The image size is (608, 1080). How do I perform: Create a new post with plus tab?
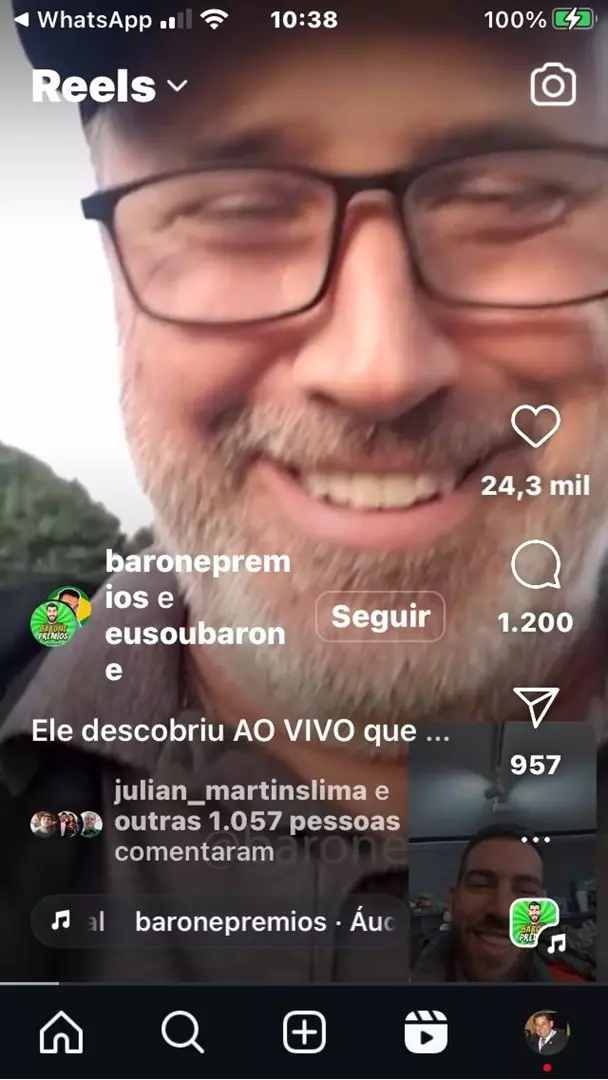coord(304,1032)
